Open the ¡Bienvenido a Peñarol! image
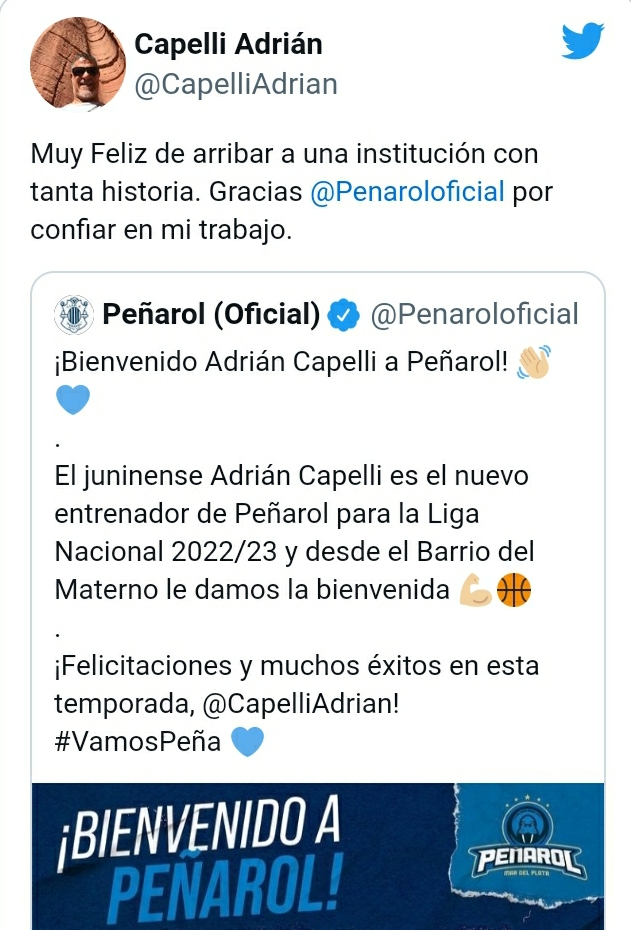The height and width of the screenshot is (930, 631). (318, 855)
